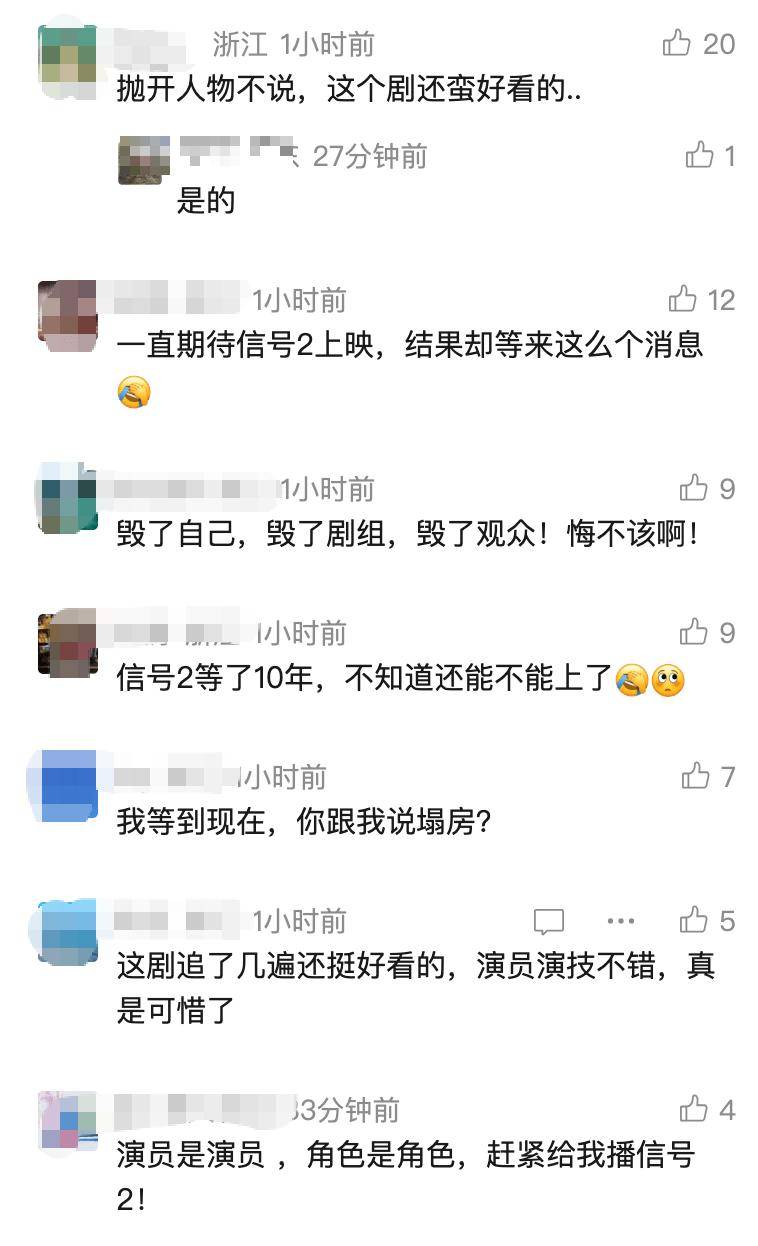This screenshot has height=1246, width=758.
Task: Open avatar of the 浙江 commenter
Action: pyautogui.click(x=68, y=56)
